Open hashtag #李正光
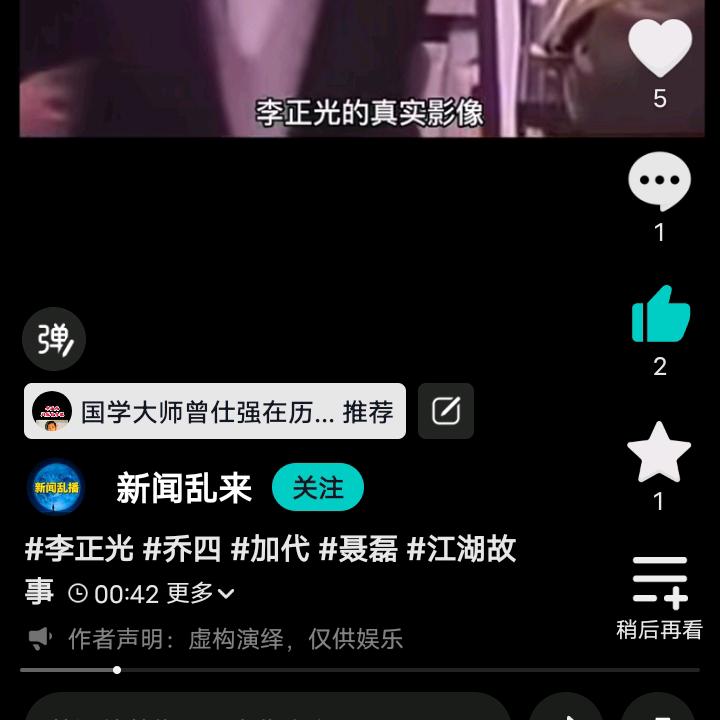720x720 pixels. 79,549
